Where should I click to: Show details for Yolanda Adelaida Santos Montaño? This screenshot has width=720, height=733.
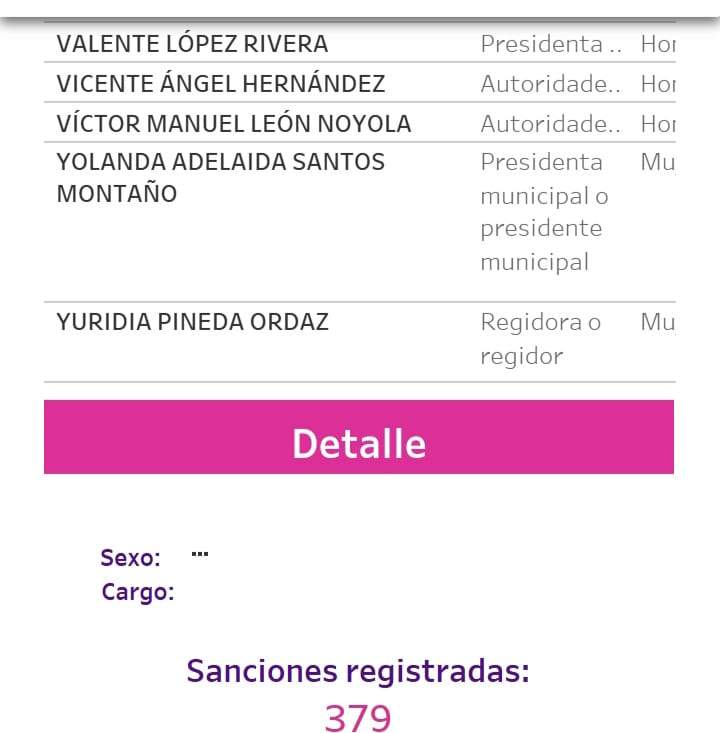220,178
